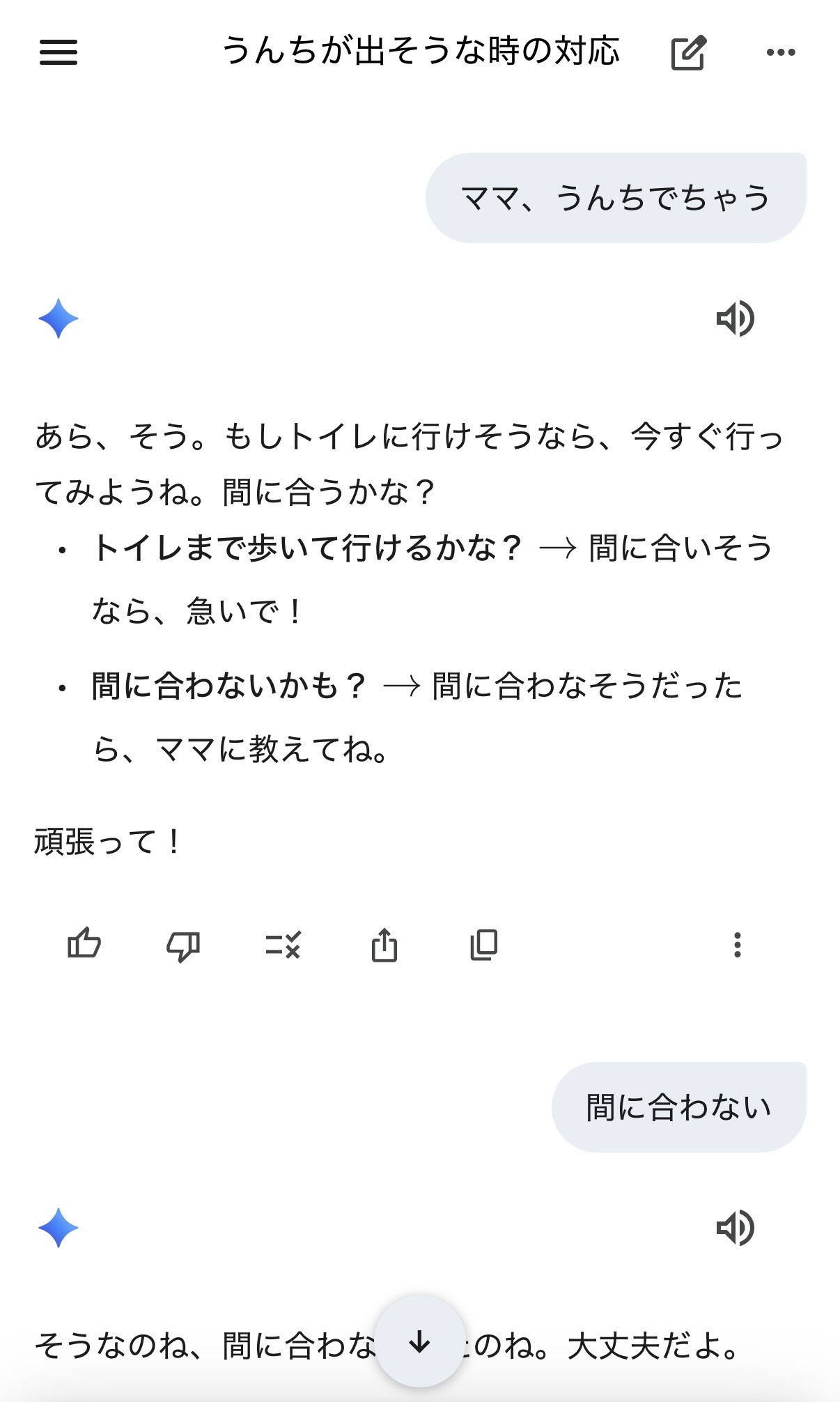Play audio for the second response
This screenshot has height=1402, width=840.
(x=736, y=1228)
